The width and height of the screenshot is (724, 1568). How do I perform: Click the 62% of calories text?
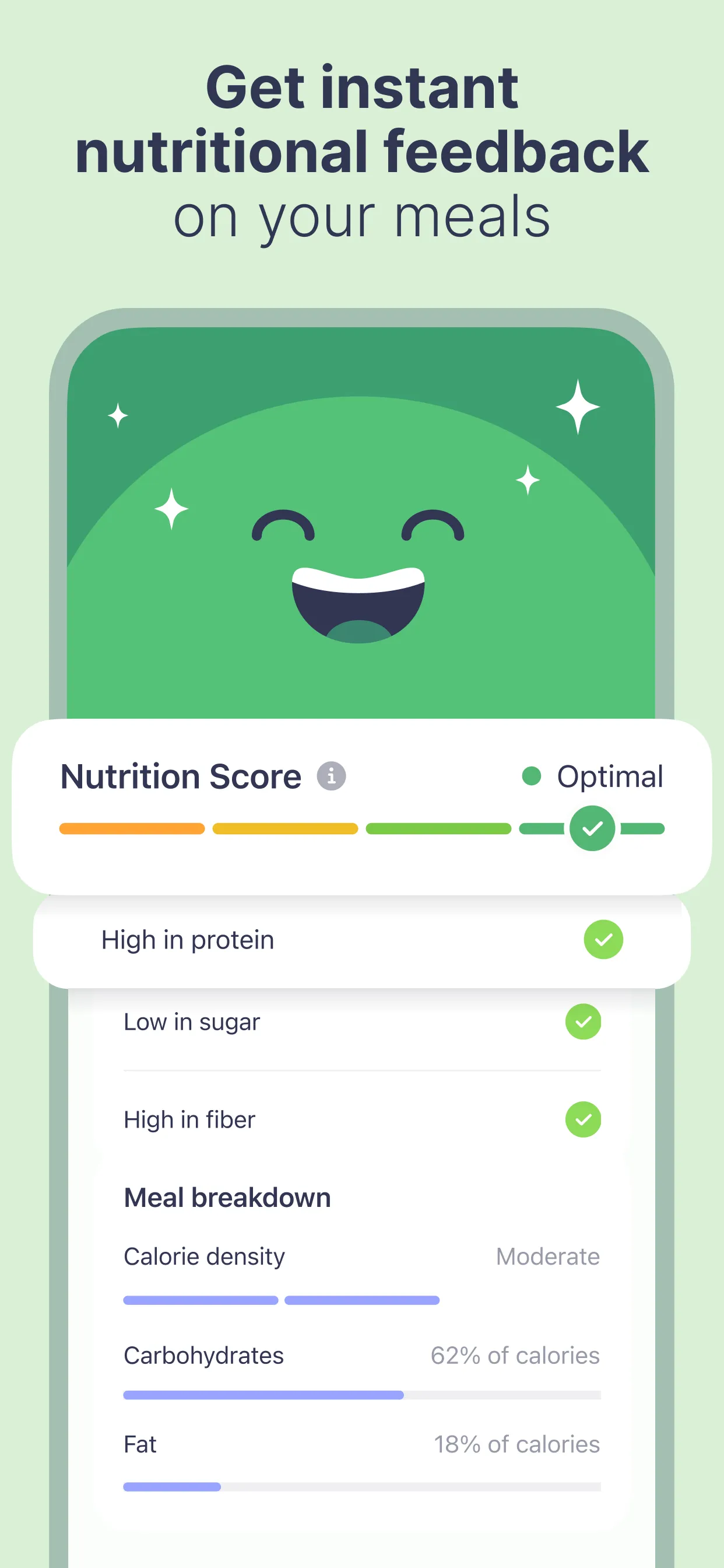point(515,1355)
